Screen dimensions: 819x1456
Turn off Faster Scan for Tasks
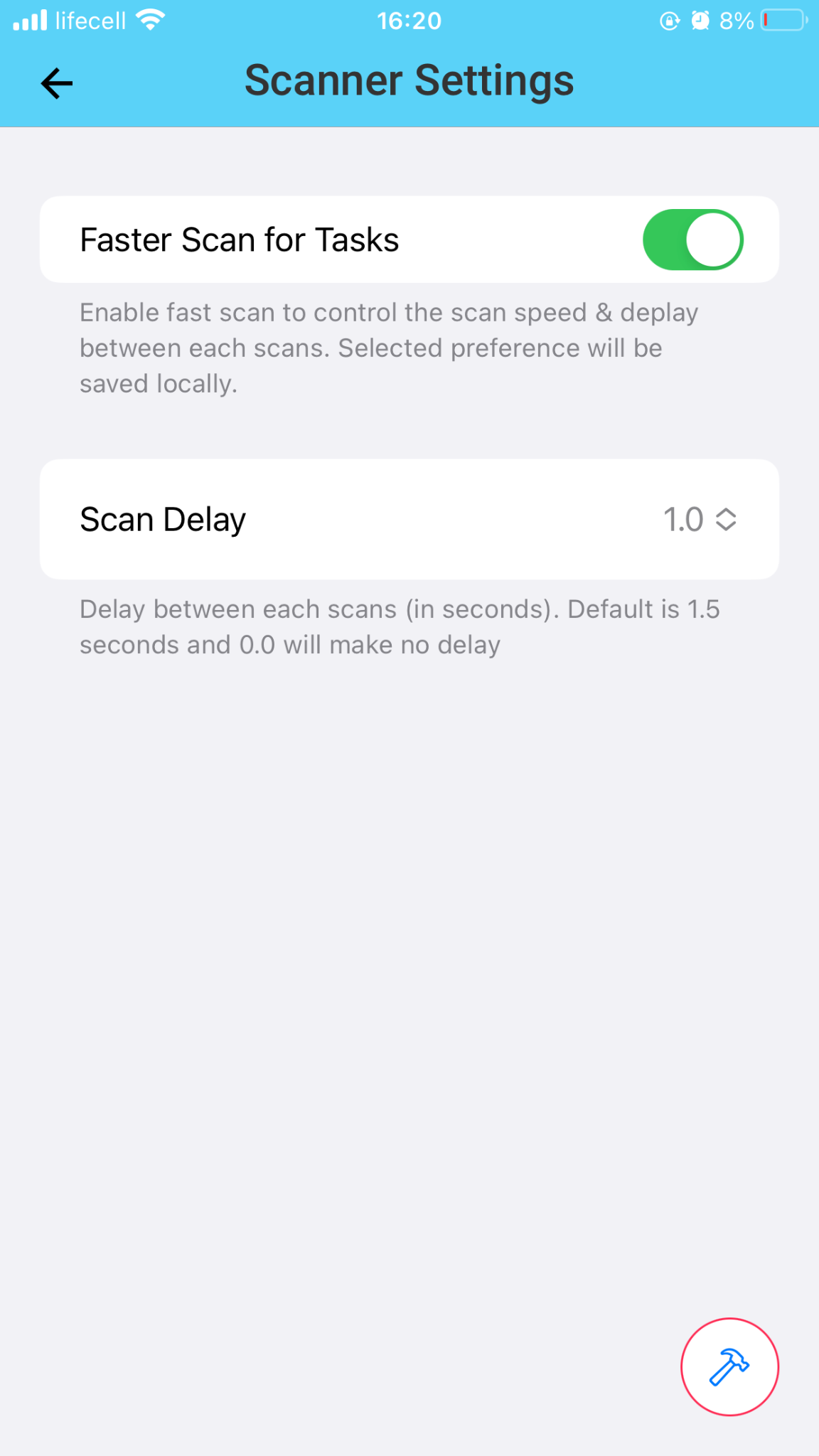pyautogui.click(x=693, y=240)
